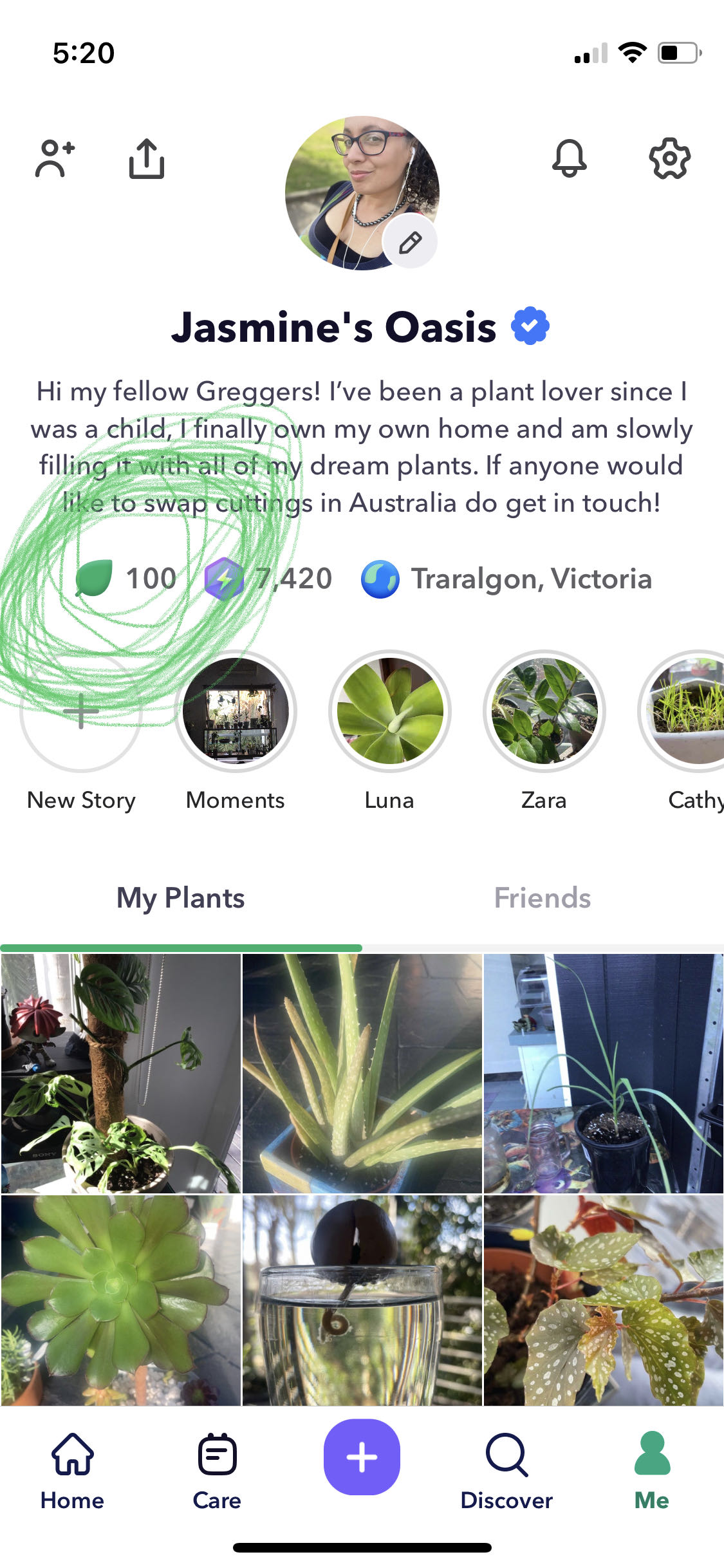Open the spotted begonia photo
This screenshot has width=724, height=1568.
pyautogui.click(x=603, y=1300)
